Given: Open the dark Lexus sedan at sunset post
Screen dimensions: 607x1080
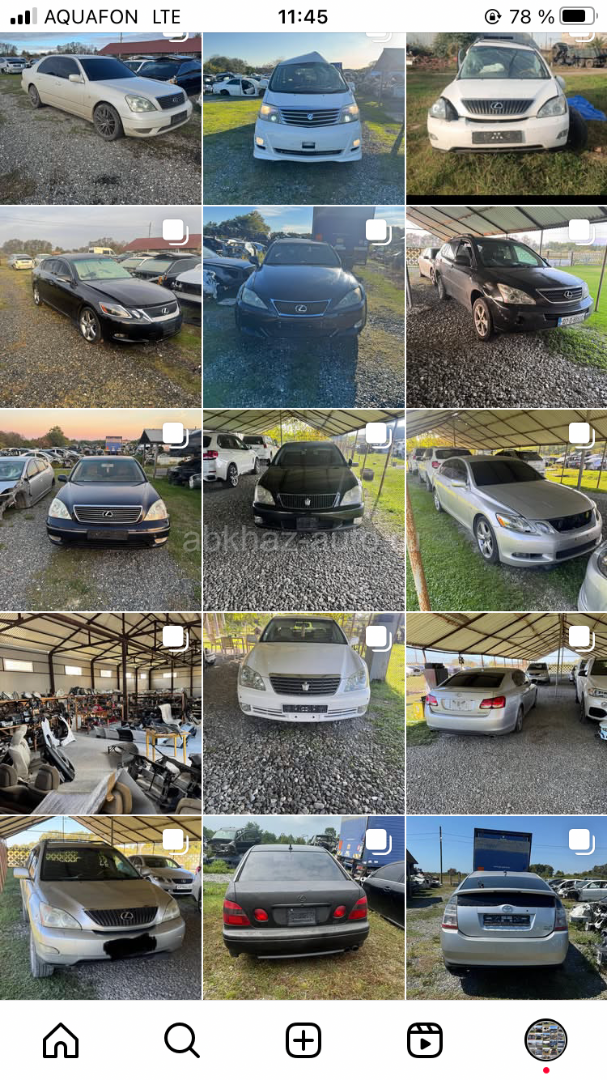Looking at the screenshot, I should (100, 510).
